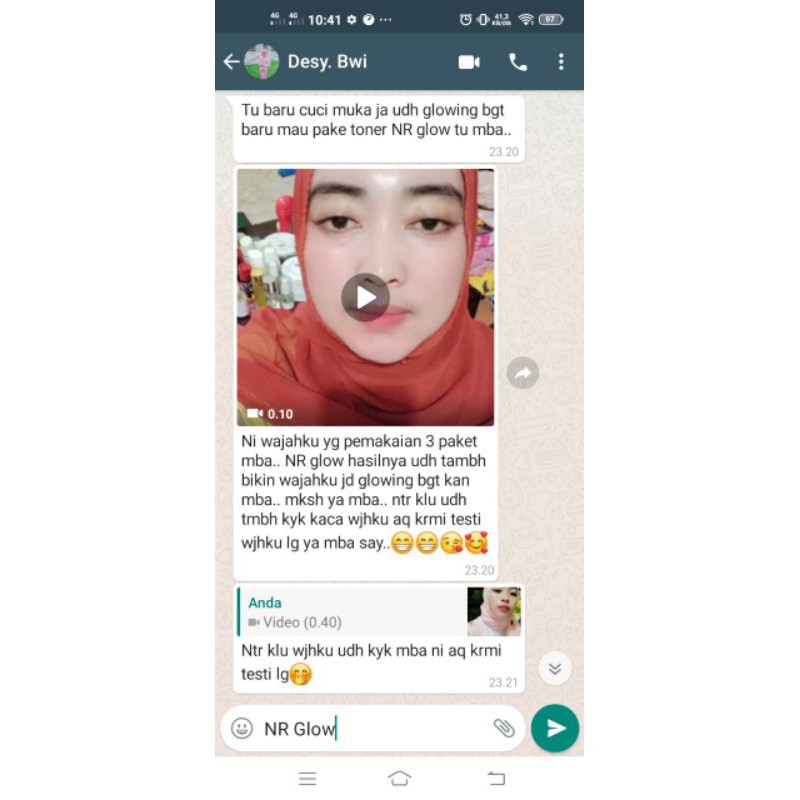Attach a file with the paperclip
This screenshot has width=800, height=800.
click(504, 728)
